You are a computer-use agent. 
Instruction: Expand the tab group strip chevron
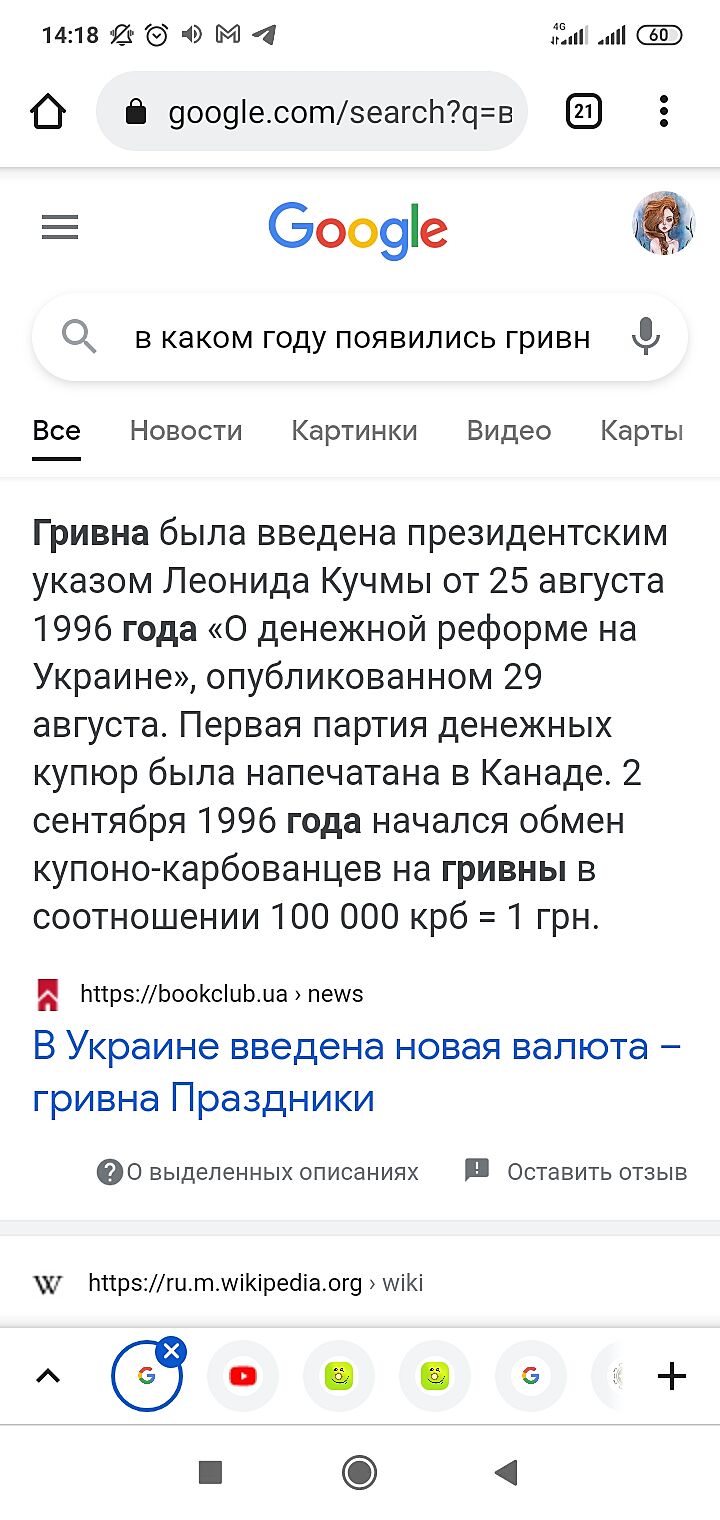click(x=47, y=1376)
